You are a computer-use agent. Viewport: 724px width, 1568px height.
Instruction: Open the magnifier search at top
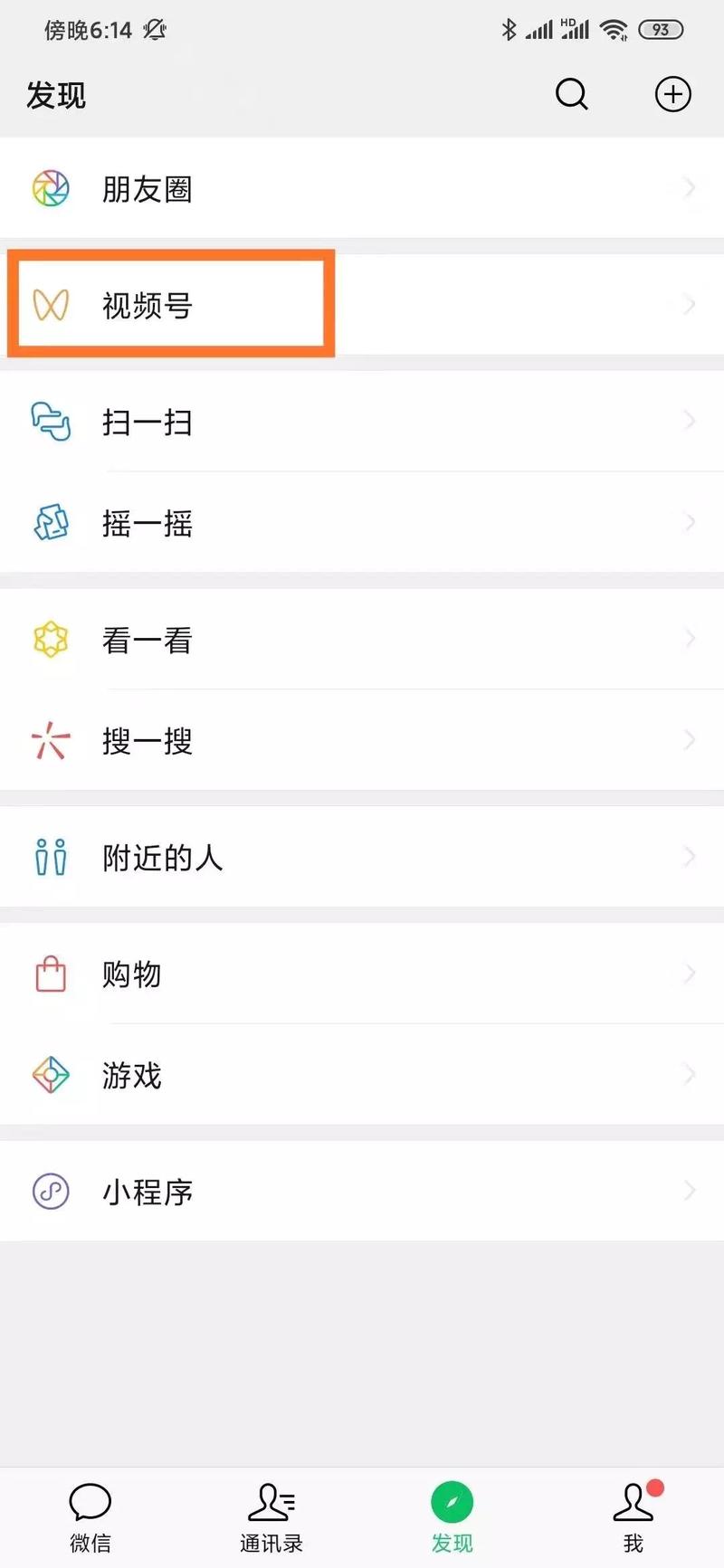(x=572, y=94)
